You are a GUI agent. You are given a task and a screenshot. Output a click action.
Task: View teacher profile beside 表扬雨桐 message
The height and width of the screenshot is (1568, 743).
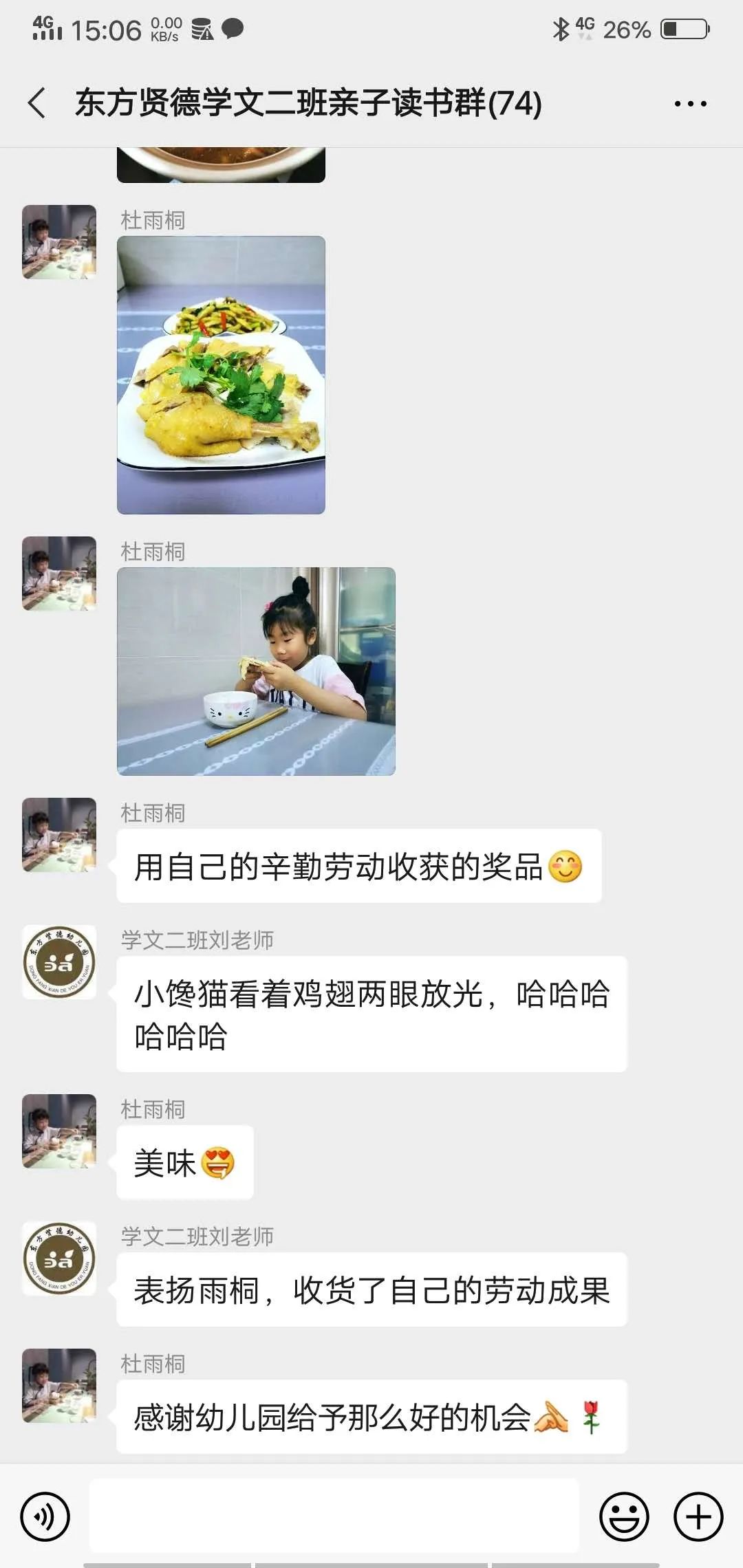(x=59, y=1259)
